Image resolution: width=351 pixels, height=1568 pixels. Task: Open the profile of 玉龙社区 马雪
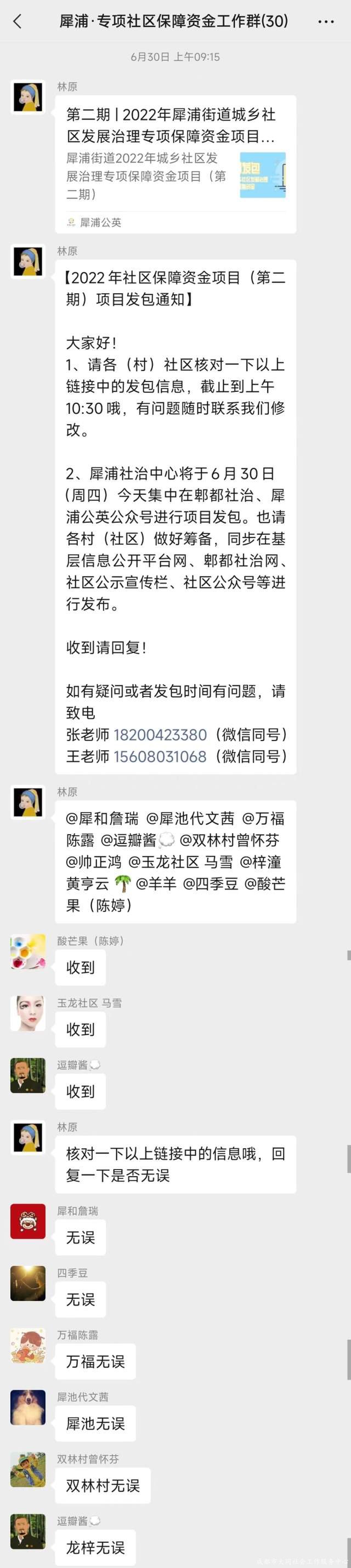coord(28,1013)
